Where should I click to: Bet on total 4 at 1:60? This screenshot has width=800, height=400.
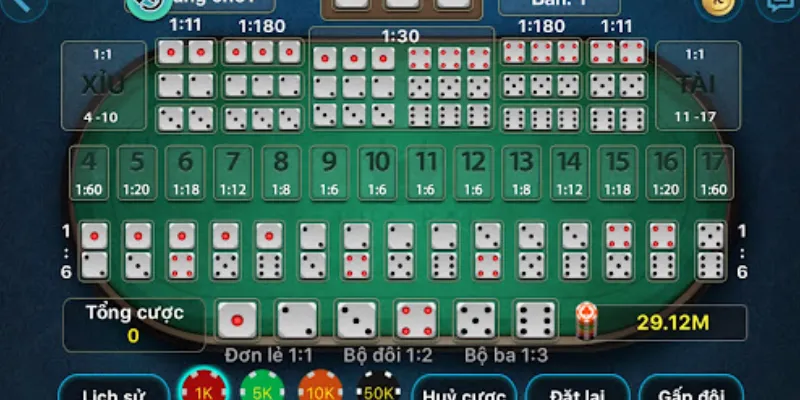(x=90, y=173)
